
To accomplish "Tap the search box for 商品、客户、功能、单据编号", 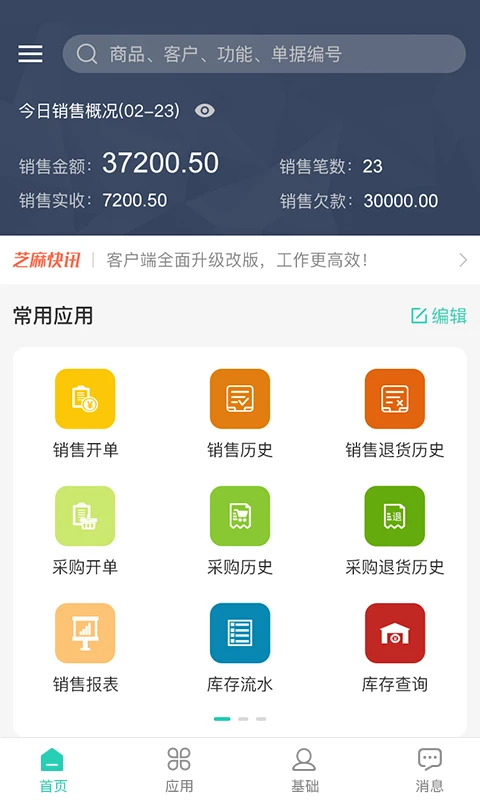I will tap(264, 54).
